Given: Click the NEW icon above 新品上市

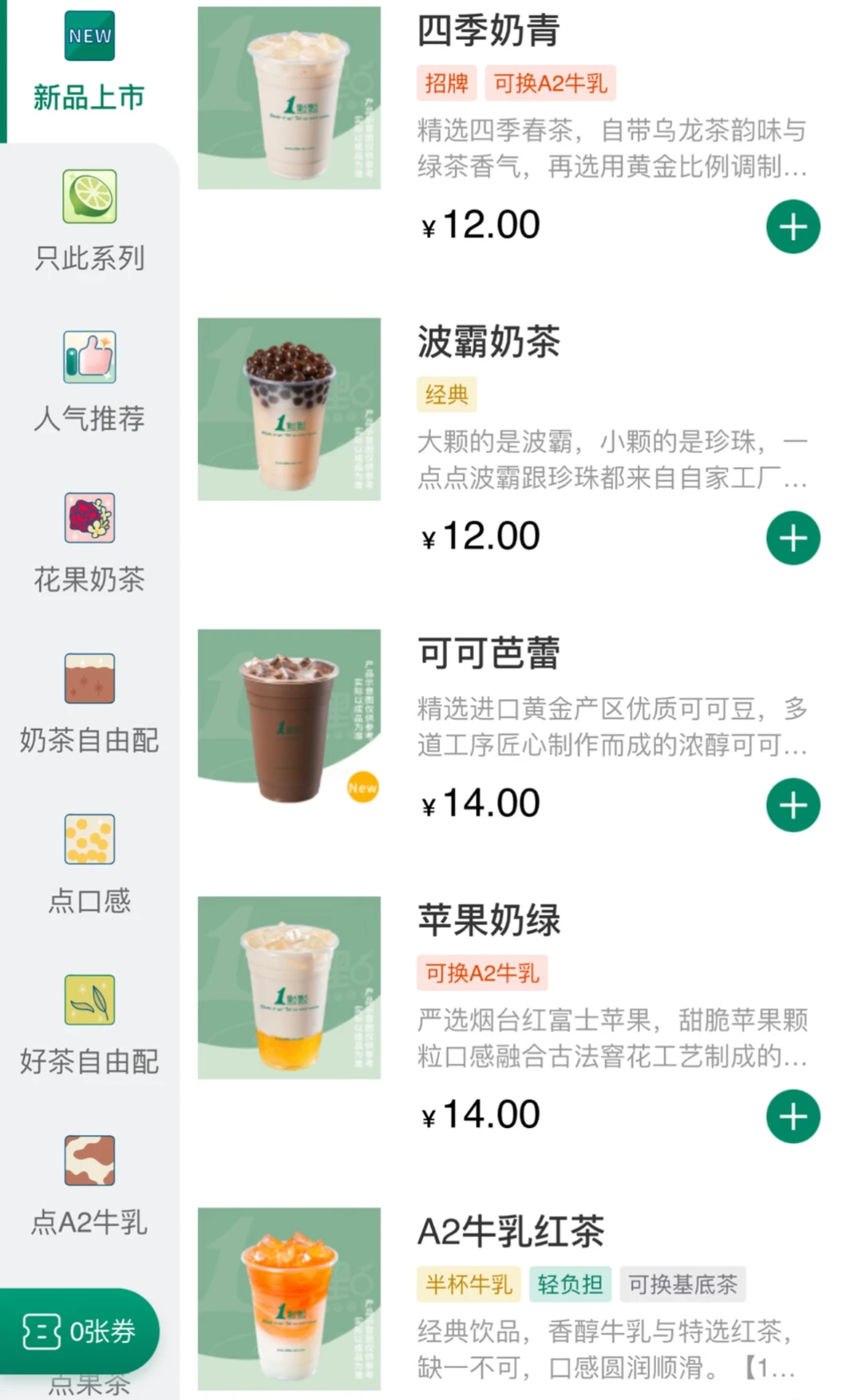Looking at the screenshot, I should pyautogui.click(x=89, y=35).
